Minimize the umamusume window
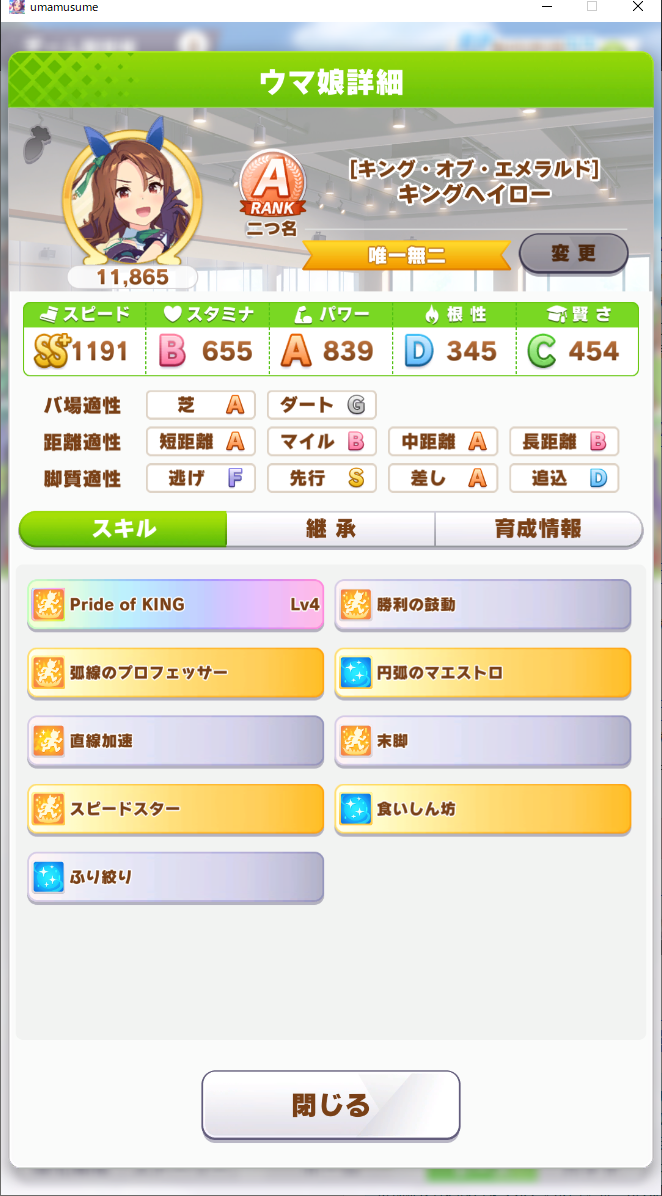 point(546,7)
